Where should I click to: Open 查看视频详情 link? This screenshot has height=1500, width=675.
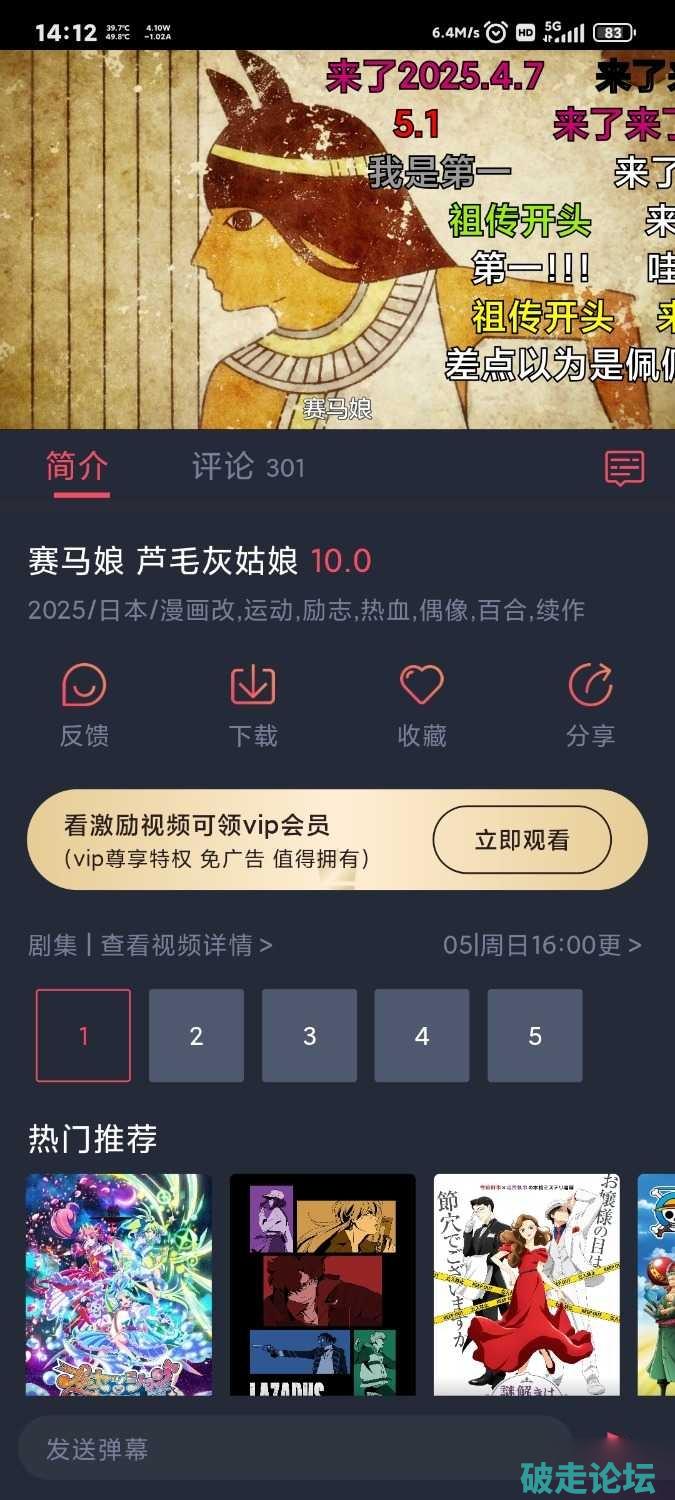coord(186,945)
